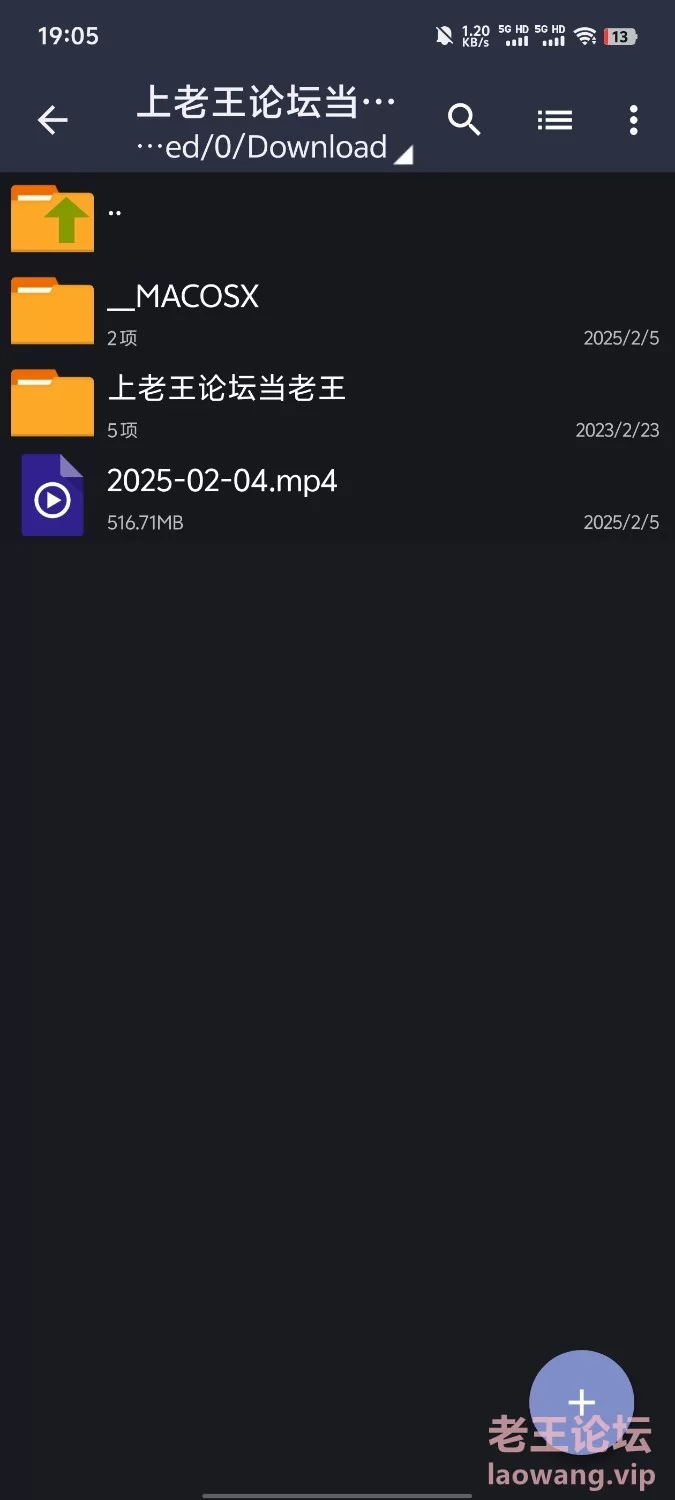
Task: Open the three-dot overflow menu
Action: tap(633, 121)
